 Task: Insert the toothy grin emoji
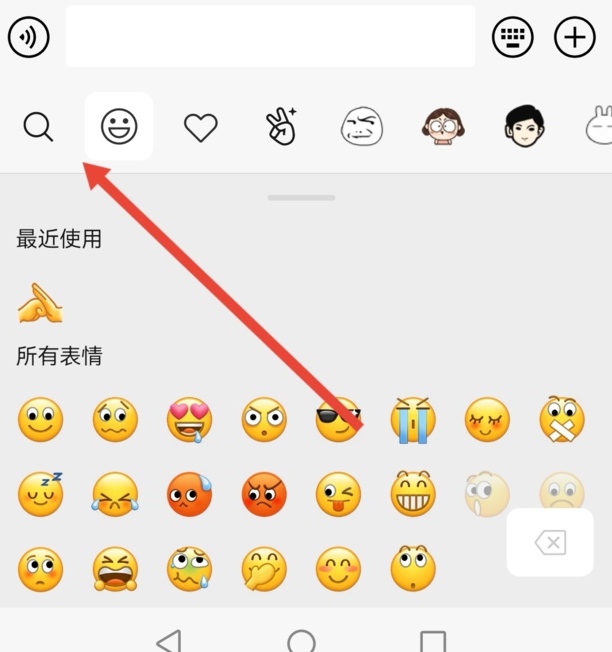pos(413,494)
